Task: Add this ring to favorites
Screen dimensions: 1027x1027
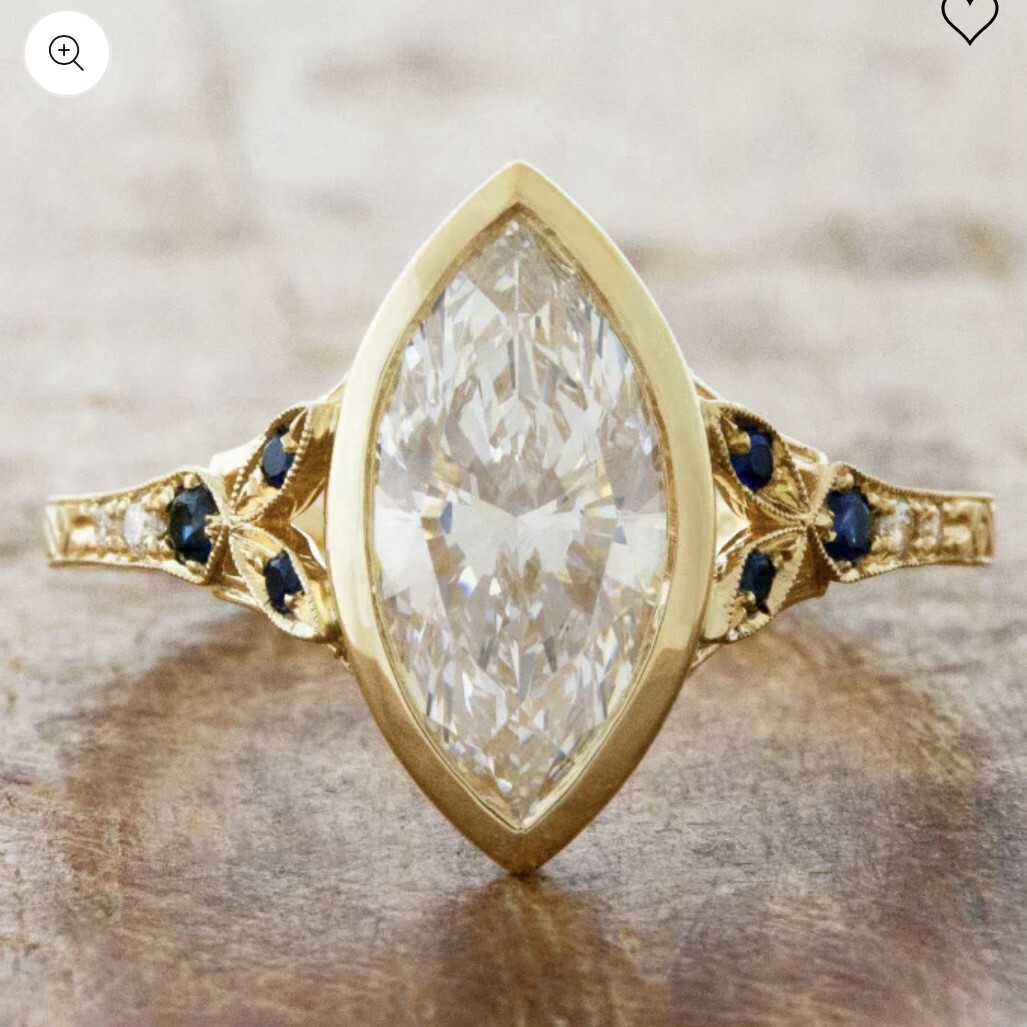Action: pyautogui.click(x=969, y=19)
